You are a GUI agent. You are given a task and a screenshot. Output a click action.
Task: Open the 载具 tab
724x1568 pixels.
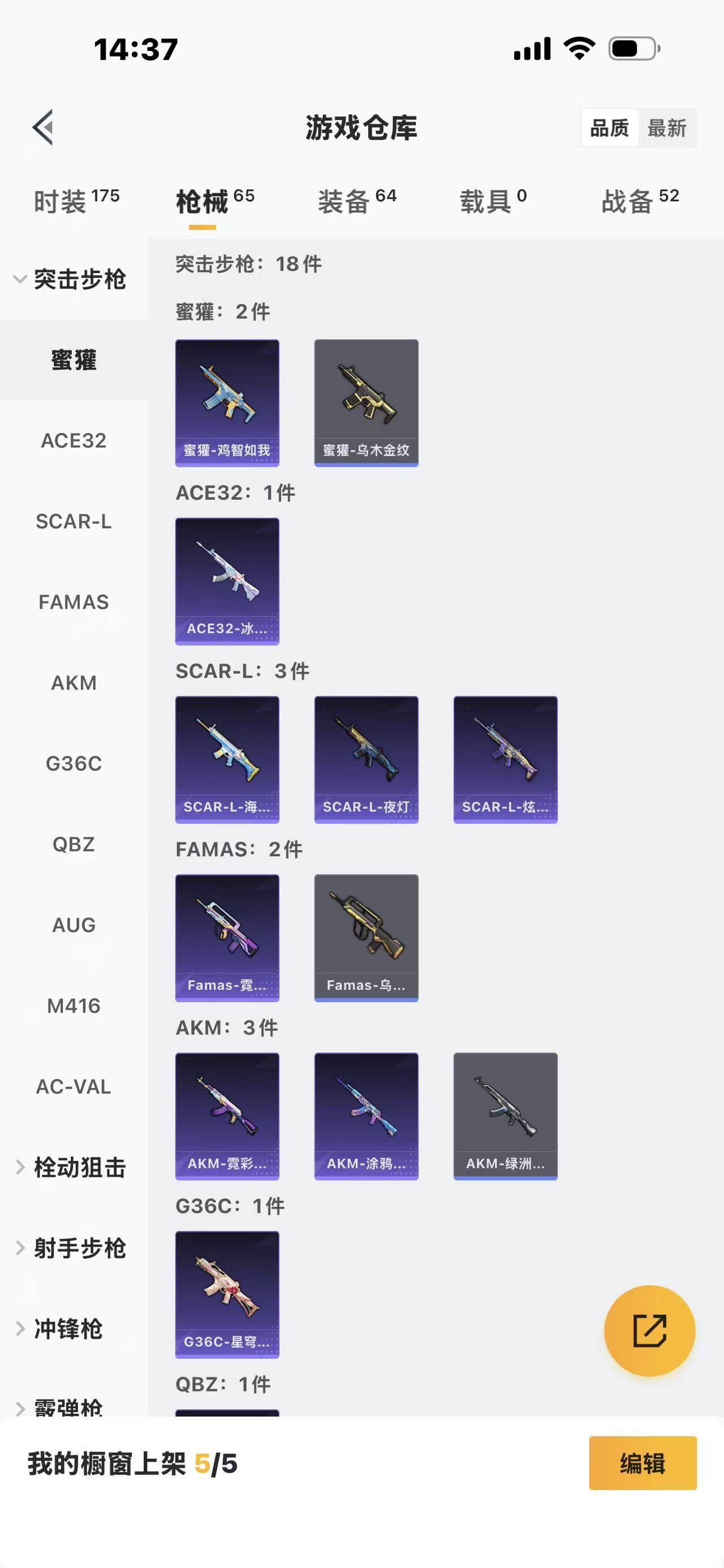pos(493,201)
